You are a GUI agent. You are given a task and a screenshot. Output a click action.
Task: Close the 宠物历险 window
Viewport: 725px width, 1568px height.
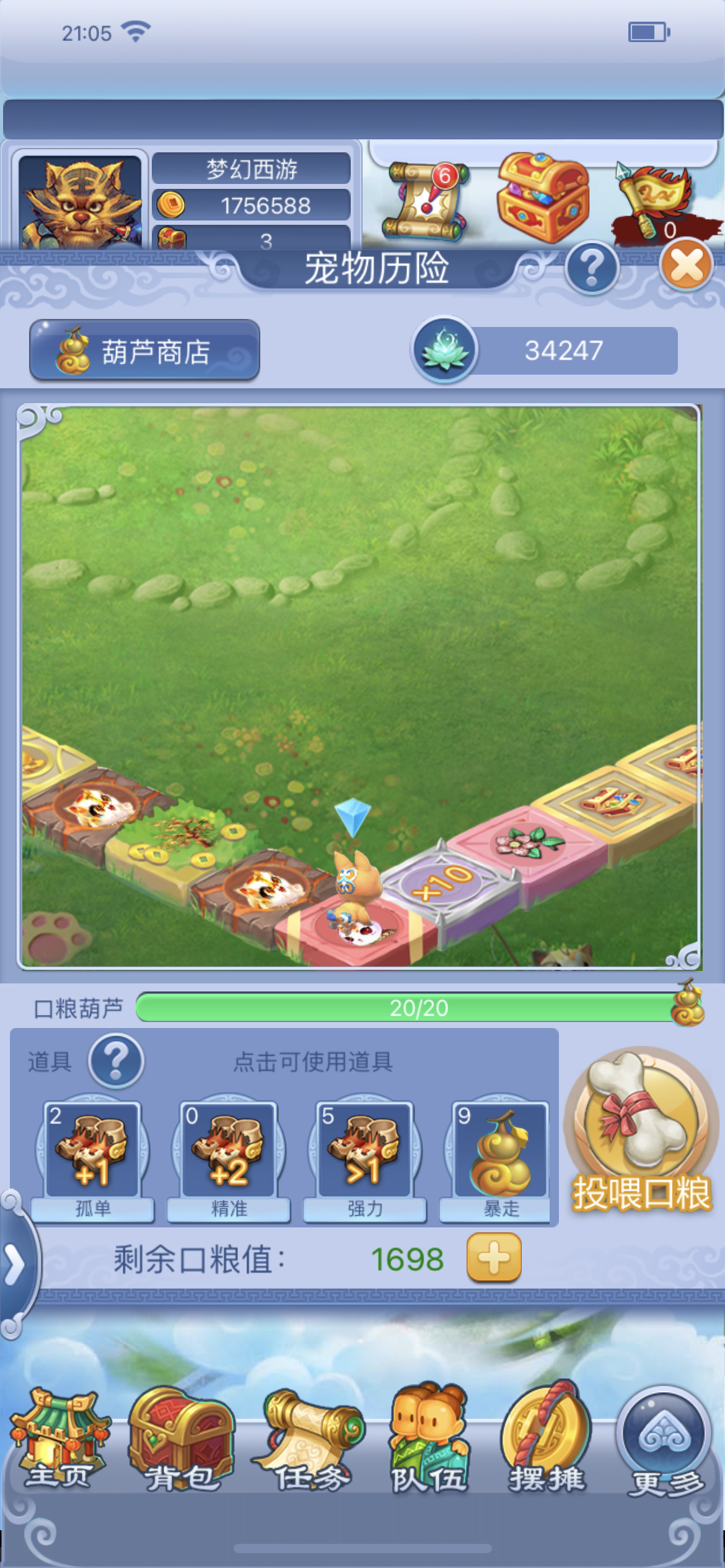[686, 266]
